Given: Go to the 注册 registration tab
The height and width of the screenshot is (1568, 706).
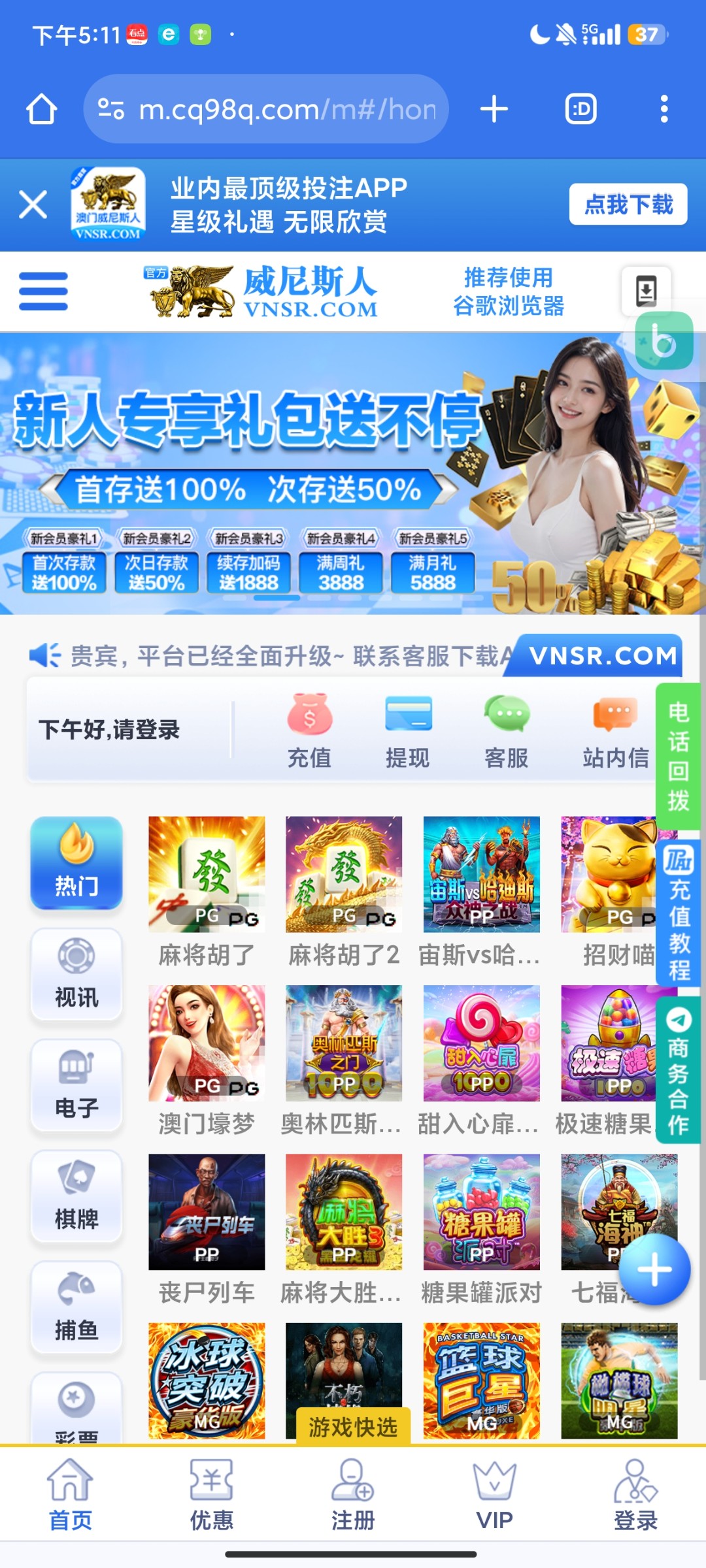Looking at the screenshot, I should pyautogui.click(x=353, y=1493).
